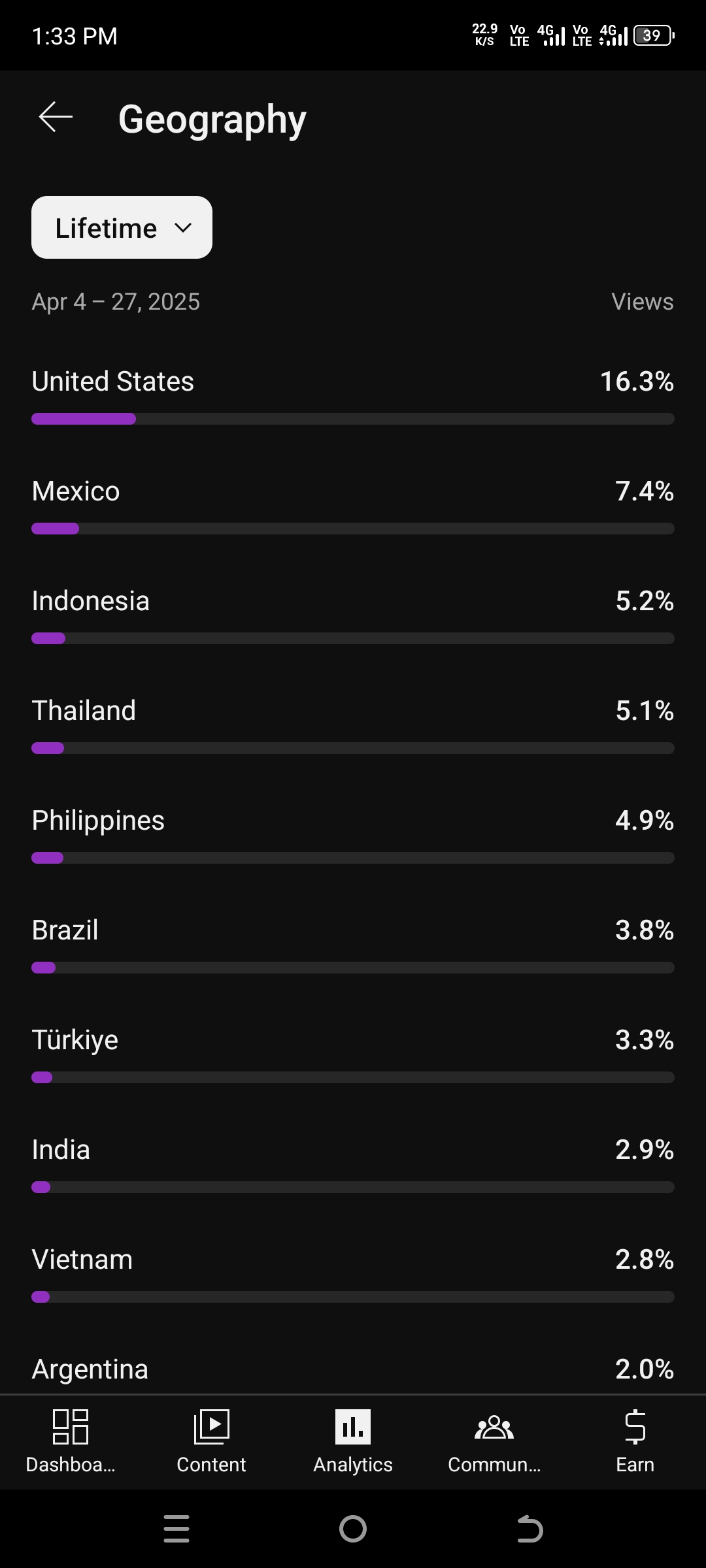Open the Lifetime date range dropdown
706x1568 pixels.
click(x=122, y=227)
